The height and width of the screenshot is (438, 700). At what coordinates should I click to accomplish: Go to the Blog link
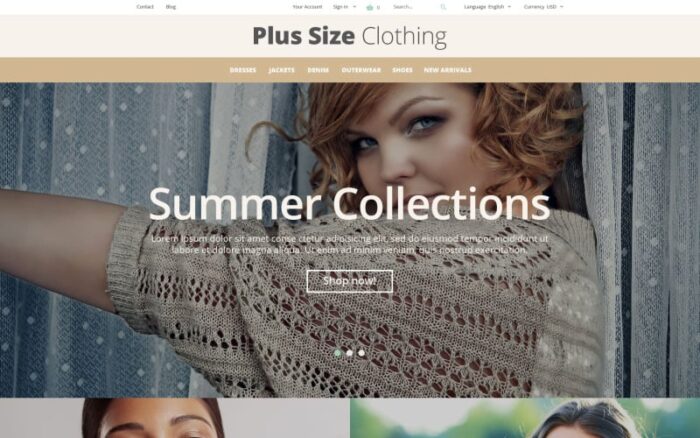[x=171, y=7]
